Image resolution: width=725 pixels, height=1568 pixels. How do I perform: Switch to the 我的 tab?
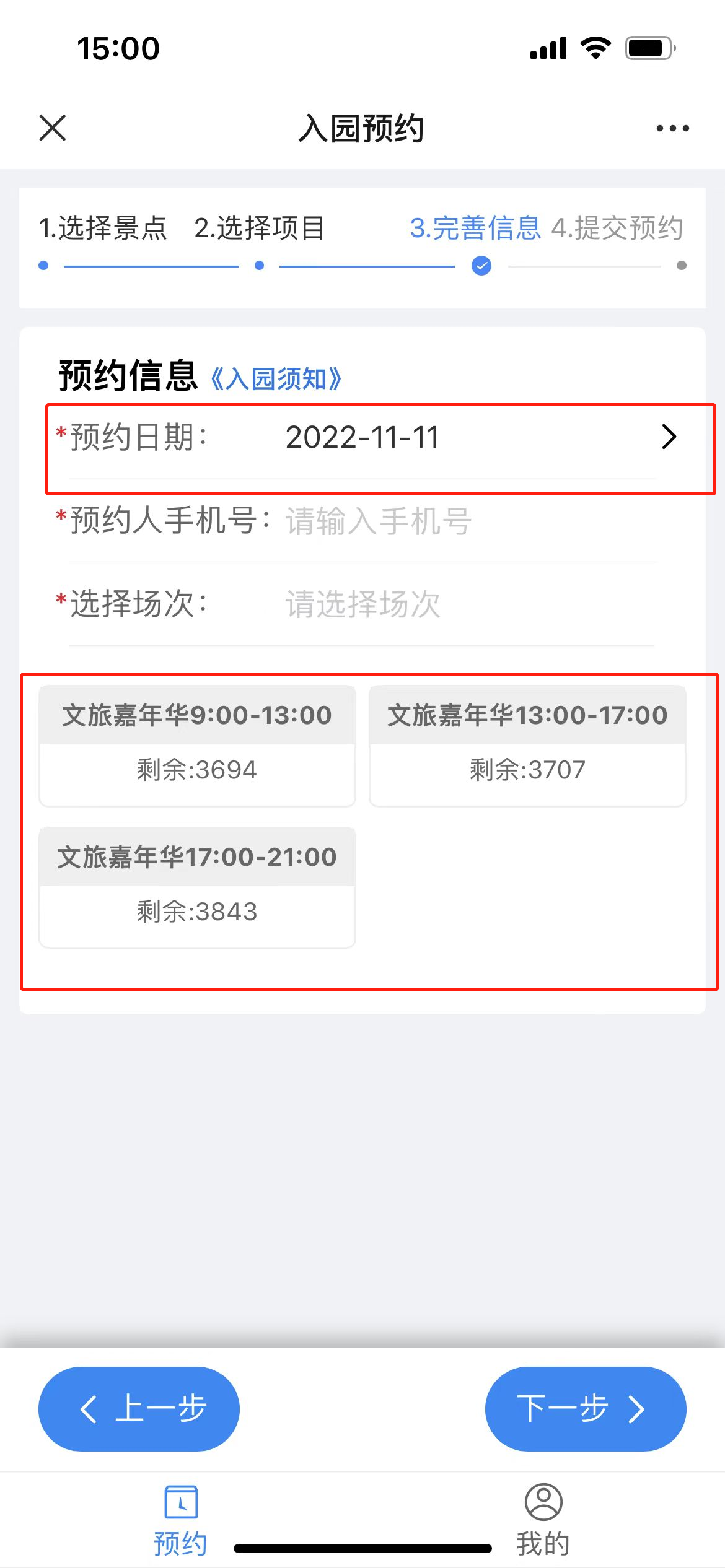543,1520
